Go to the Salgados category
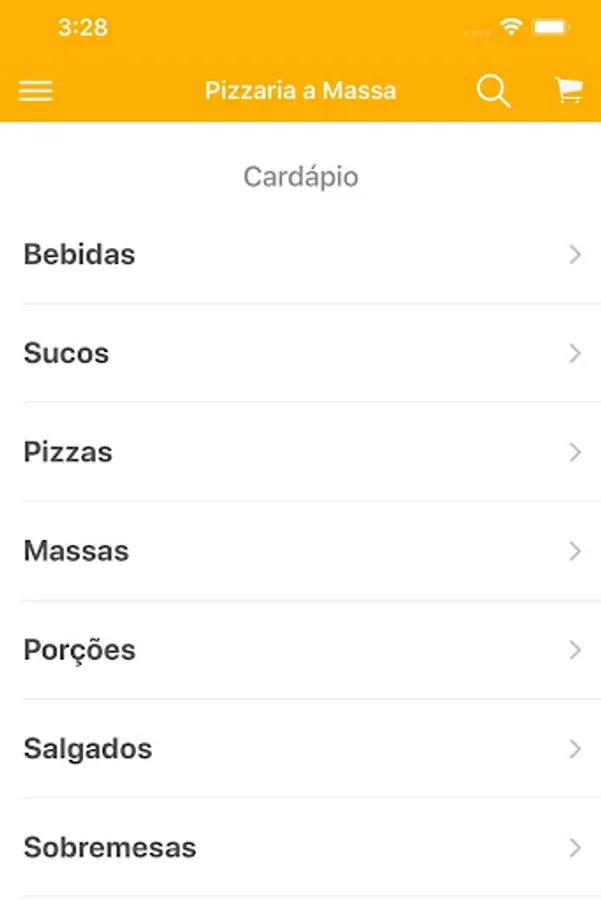This screenshot has height=900, width=601. tap(300, 749)
